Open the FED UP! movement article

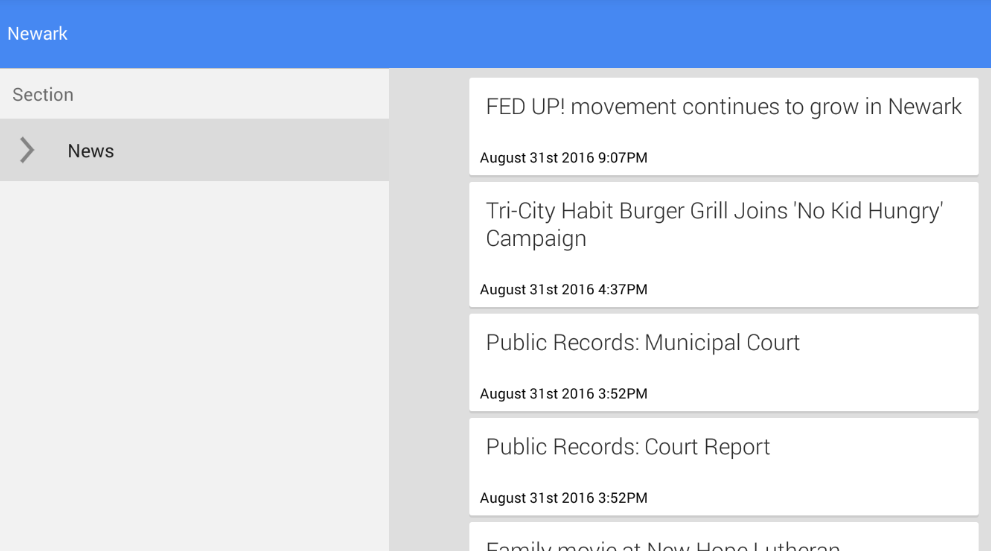tap(724, 126)
